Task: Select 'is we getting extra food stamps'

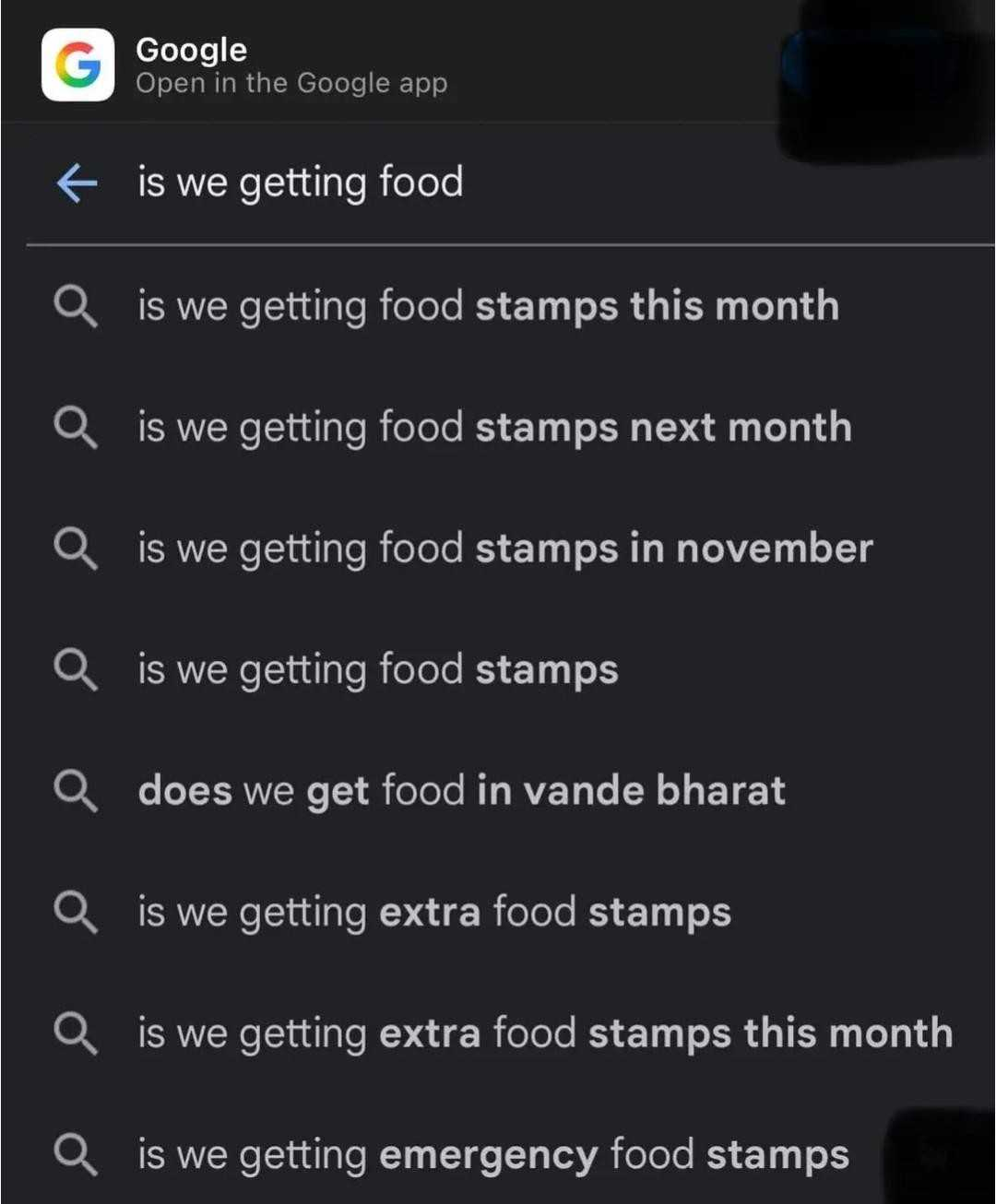Action: tap(433, 912)
